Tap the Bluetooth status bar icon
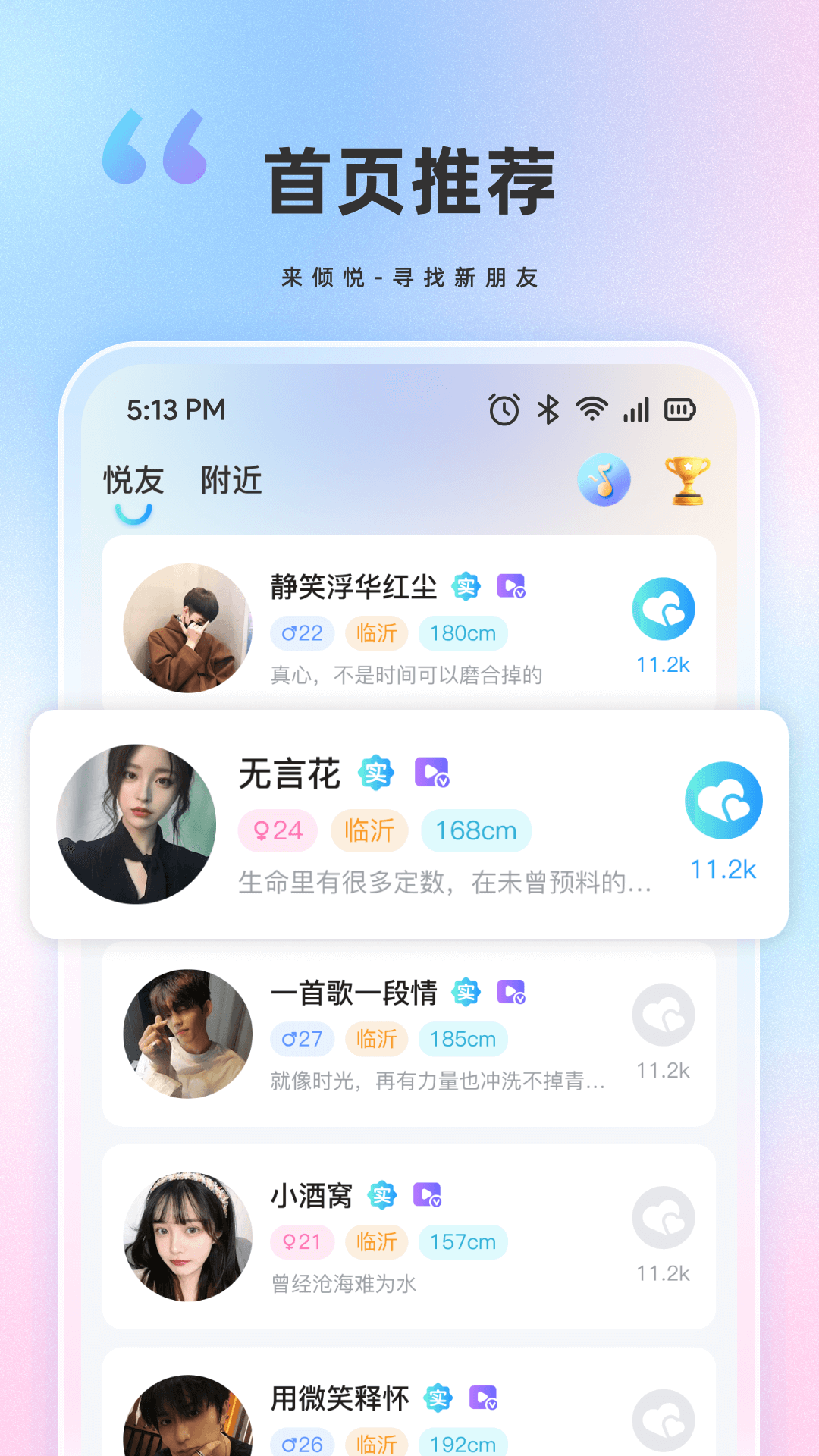This screenshot has height=1456, width=819. (x=548, y=408)
